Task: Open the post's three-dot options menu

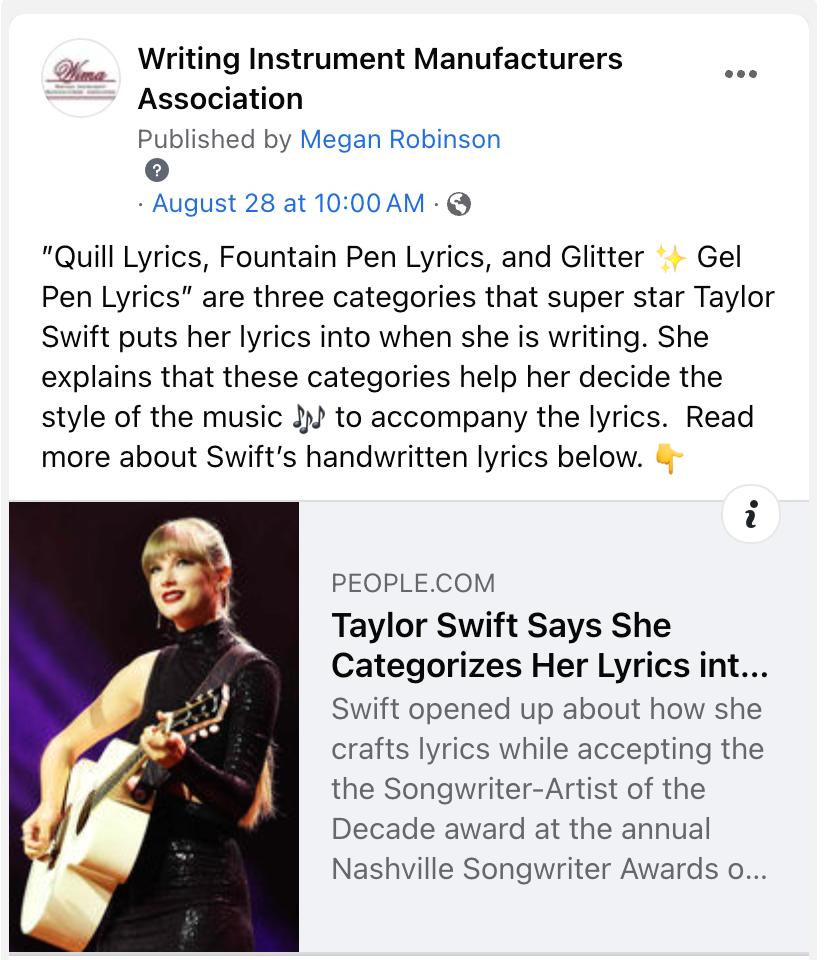Action: click(740, 74)
